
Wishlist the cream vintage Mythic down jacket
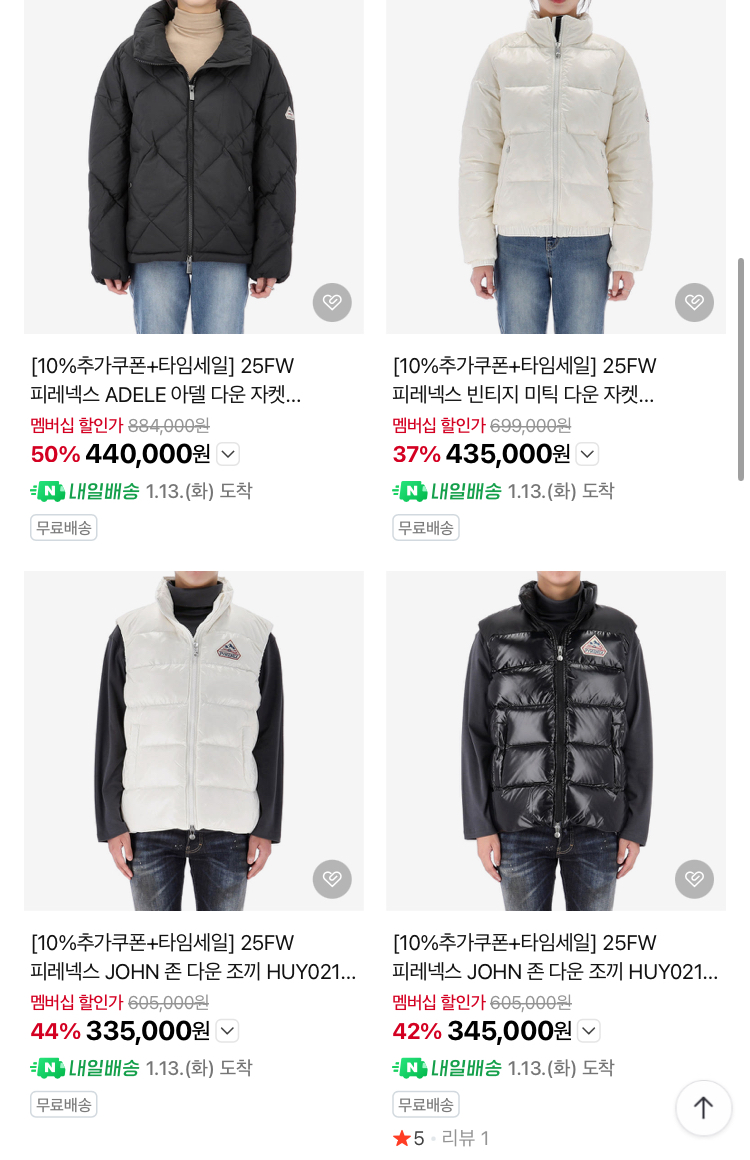[x=694, y=302]
